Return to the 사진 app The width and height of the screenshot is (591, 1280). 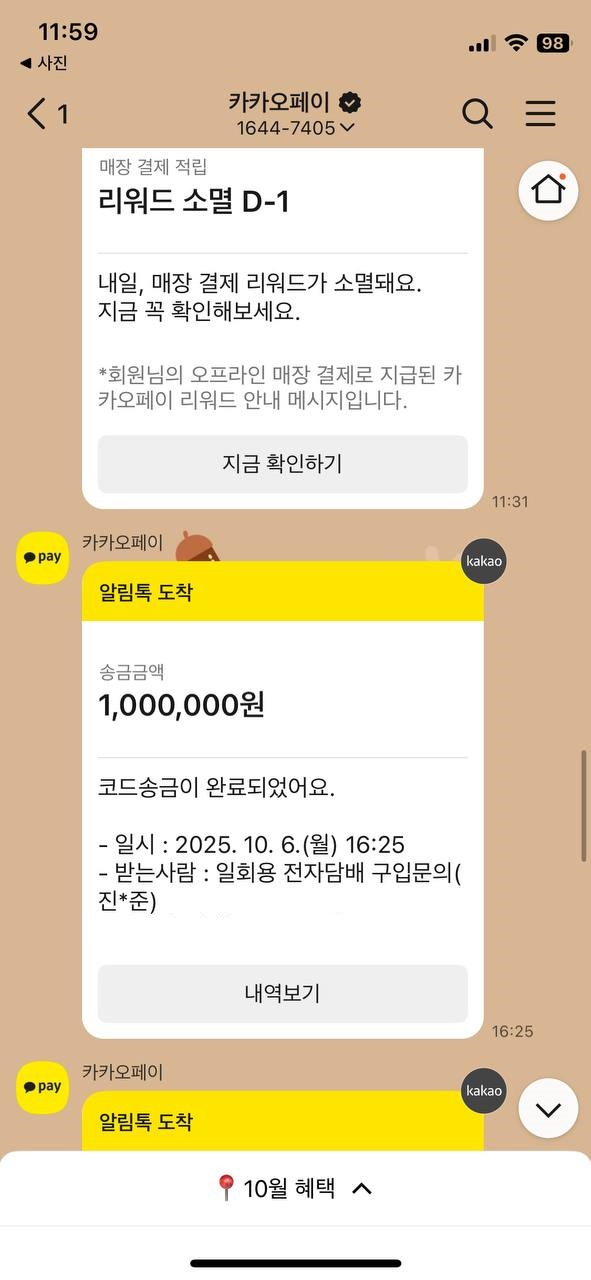(44, 63)
